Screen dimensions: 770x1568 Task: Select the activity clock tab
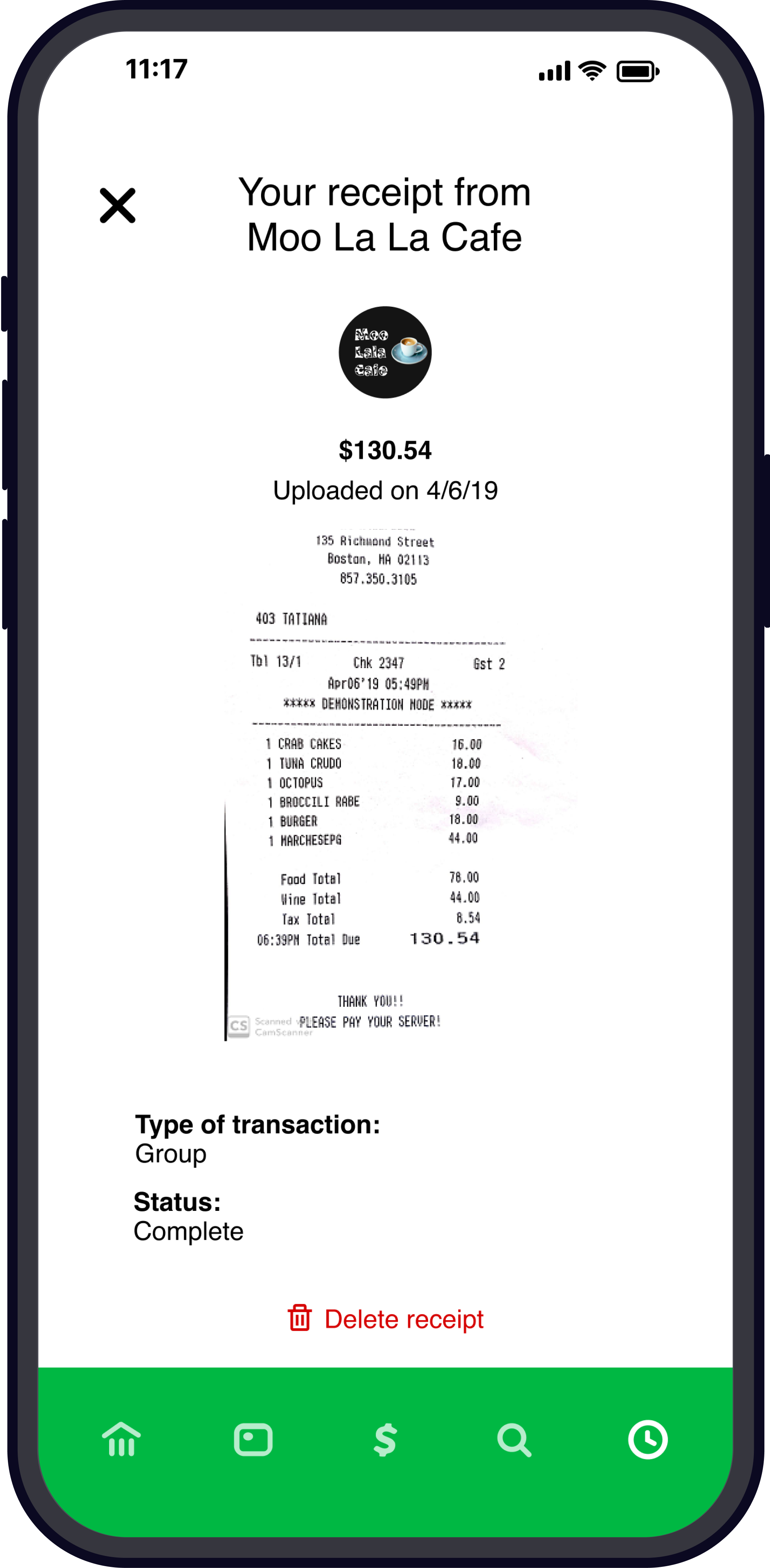[647, 1439]
